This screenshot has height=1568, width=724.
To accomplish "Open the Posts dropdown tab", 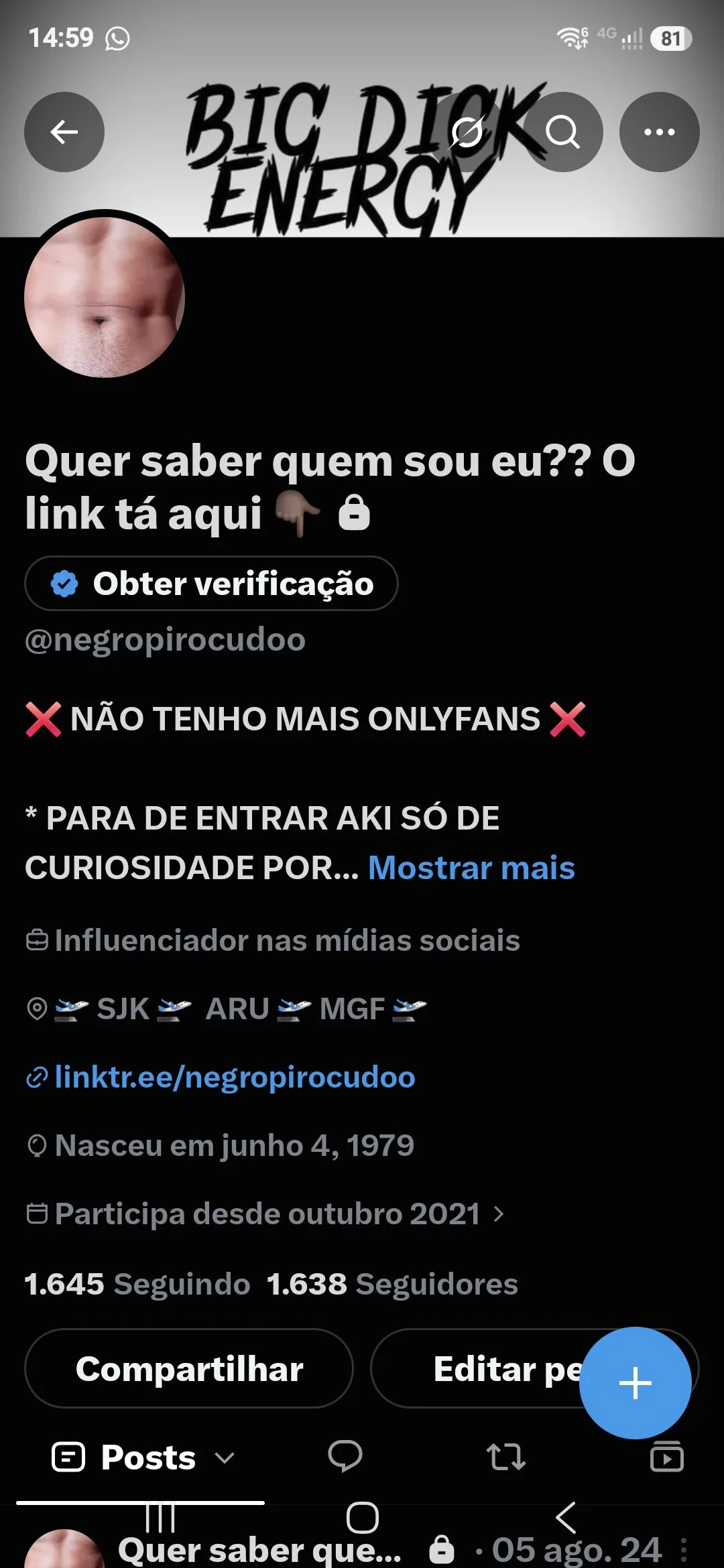I will 143,1457.
